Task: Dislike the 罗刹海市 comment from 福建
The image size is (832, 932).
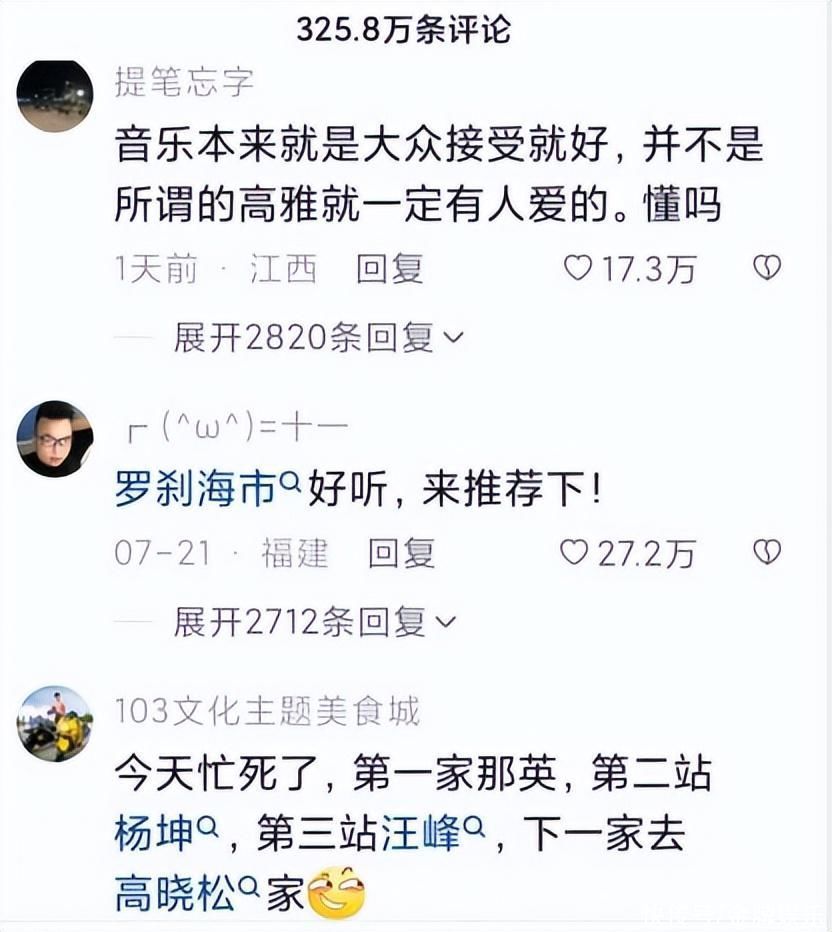Action: click(766, 552)
